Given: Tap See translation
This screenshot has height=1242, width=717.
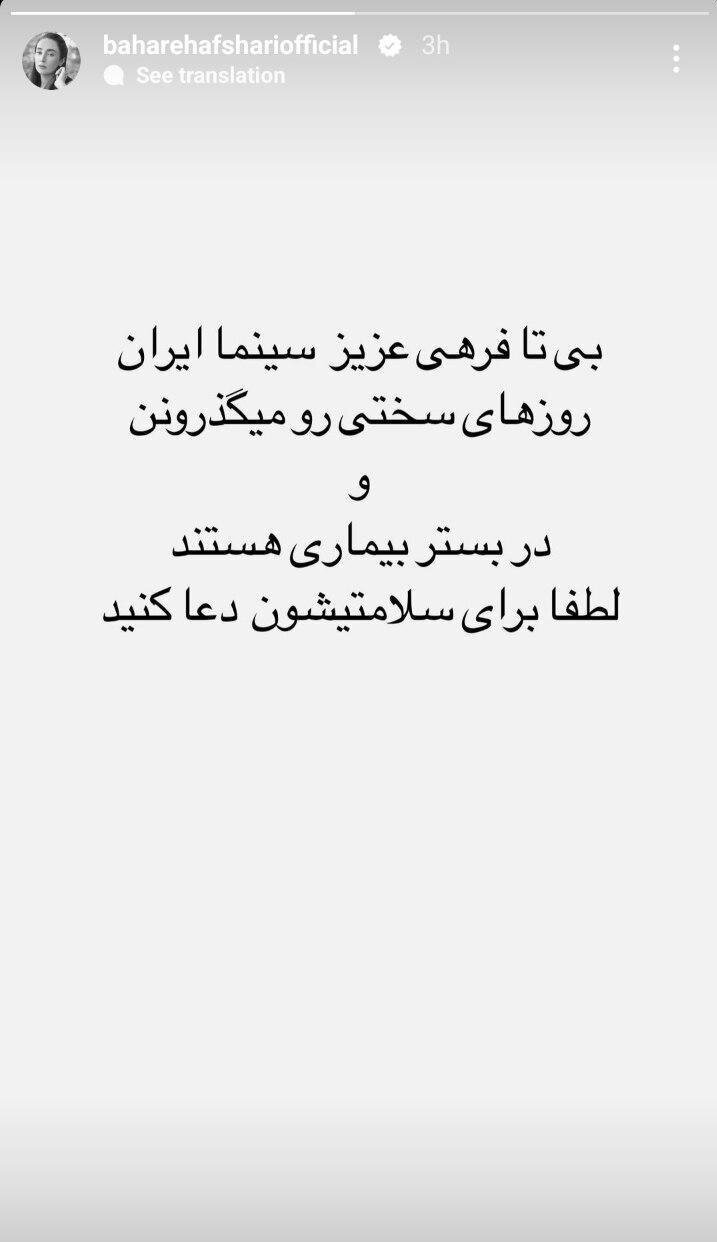Looking at the screenshot, I should (x=209, y=75).
